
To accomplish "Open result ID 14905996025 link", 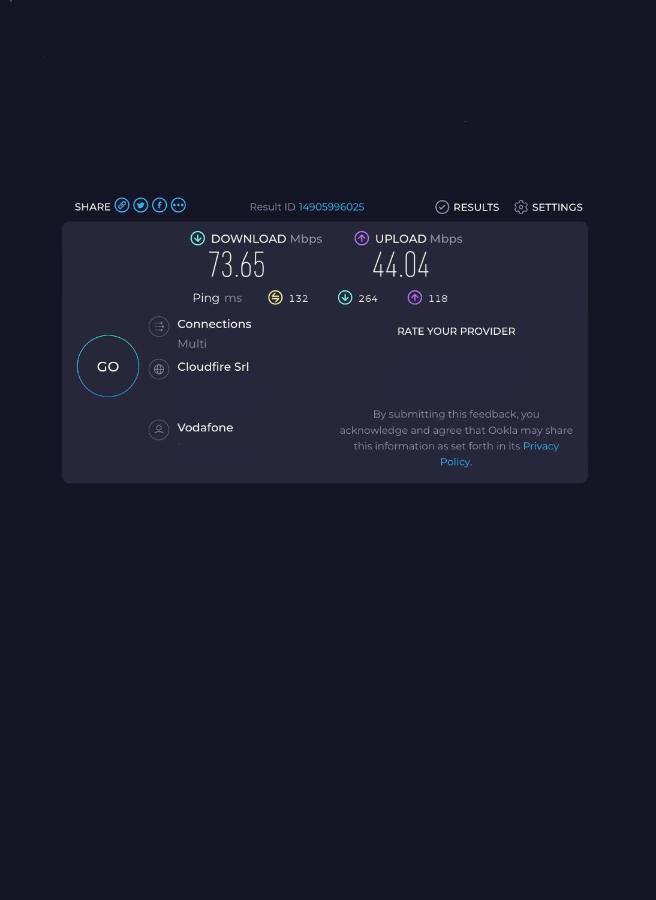I will click(x=331, y=207).
